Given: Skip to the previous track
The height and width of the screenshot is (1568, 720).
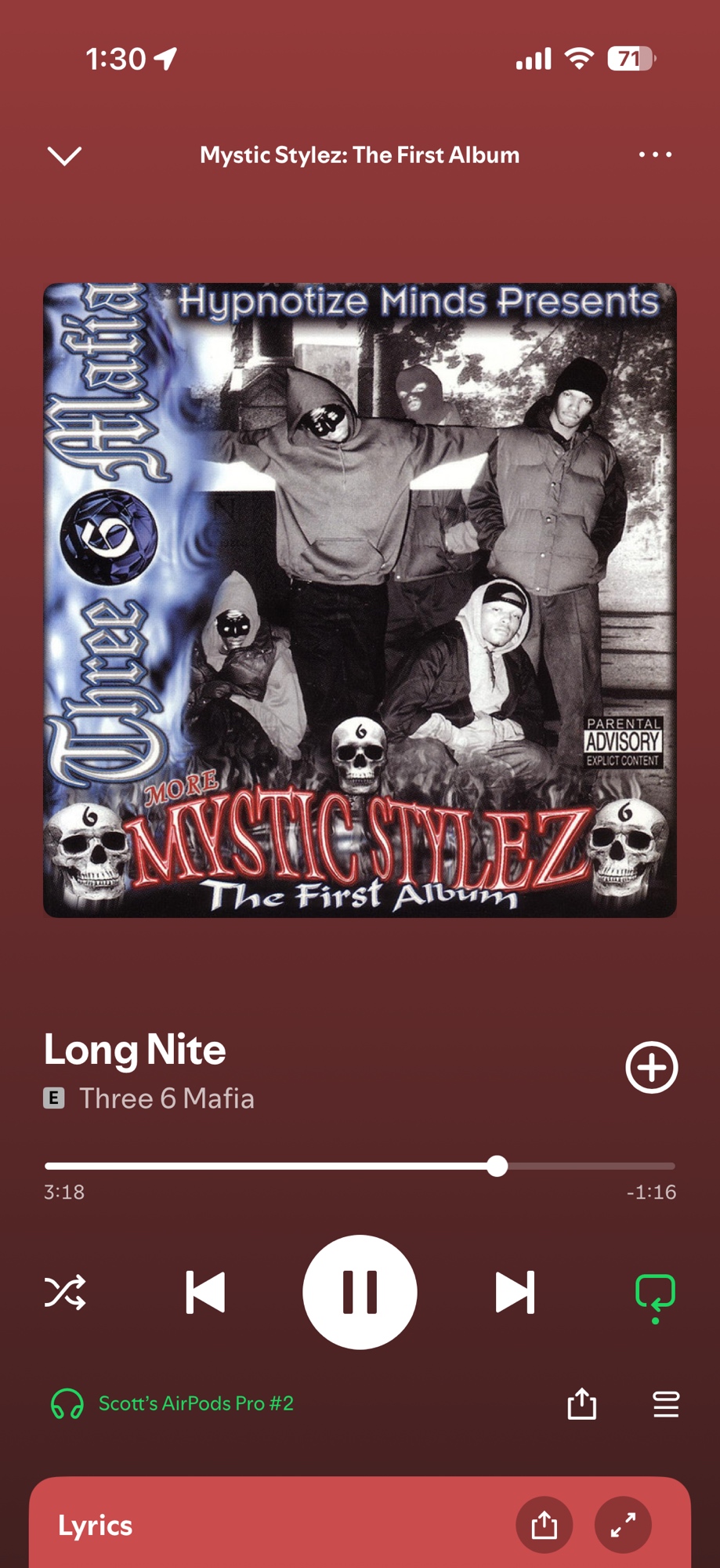Looking at the screenshot, I should coord(206,1292).
